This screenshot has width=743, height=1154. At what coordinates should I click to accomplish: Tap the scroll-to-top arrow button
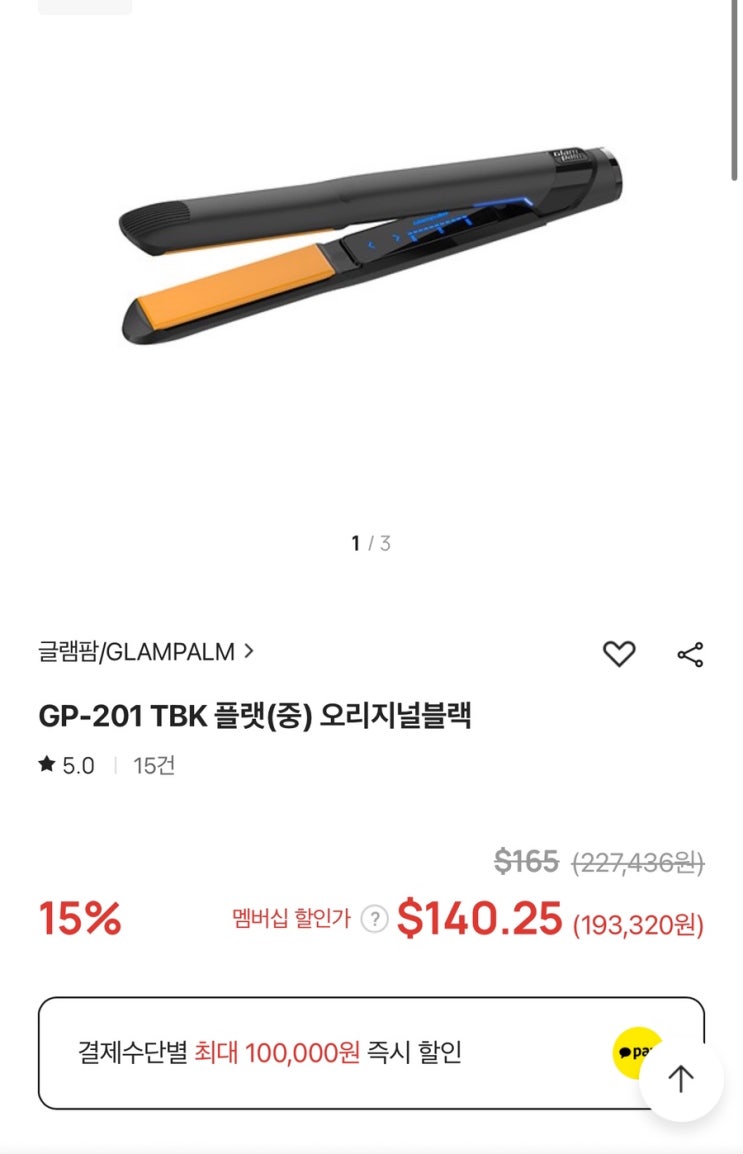[681, 1079]
